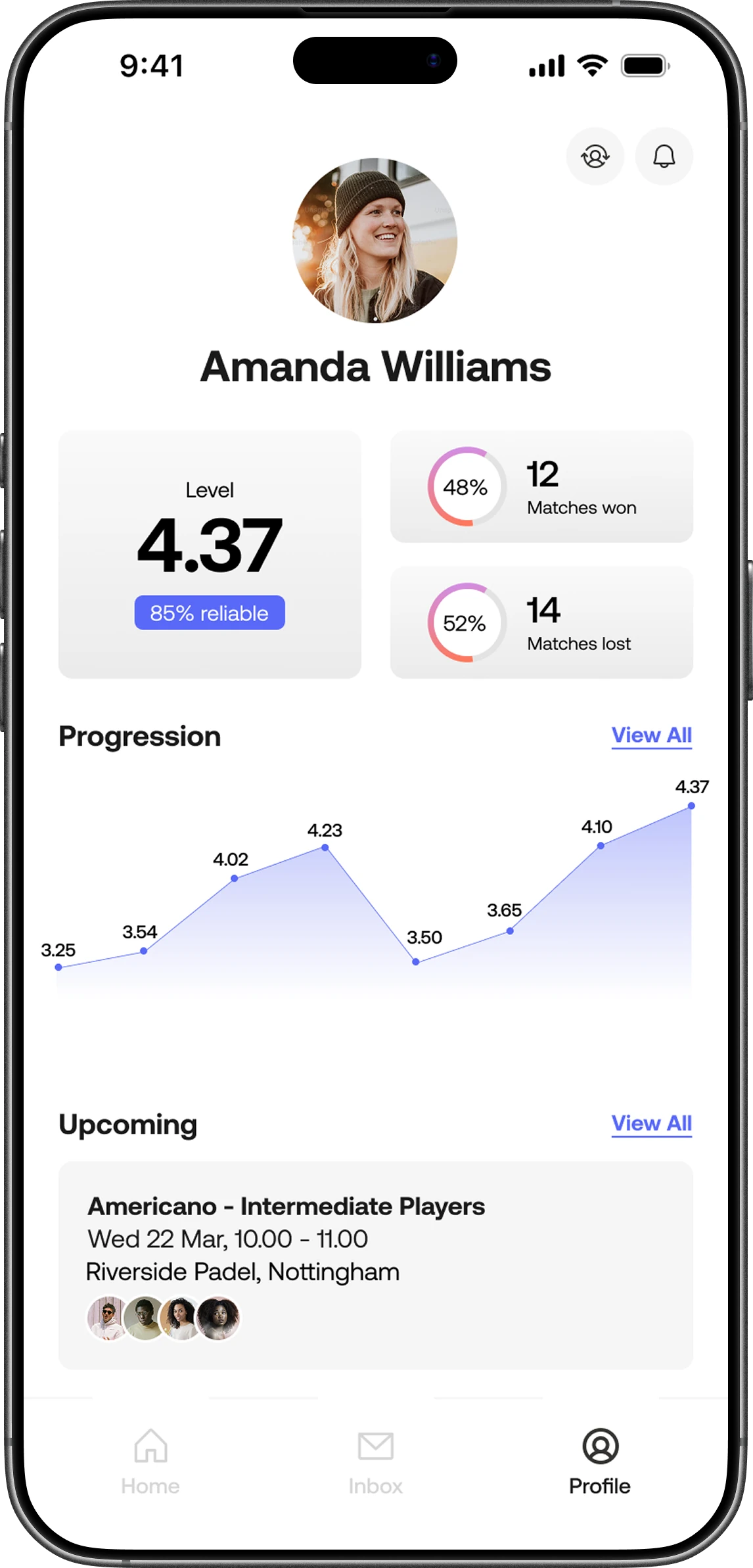The height and width of the screenshot is (1568, 753).
Task: View all Progression history
Action: 651,735
